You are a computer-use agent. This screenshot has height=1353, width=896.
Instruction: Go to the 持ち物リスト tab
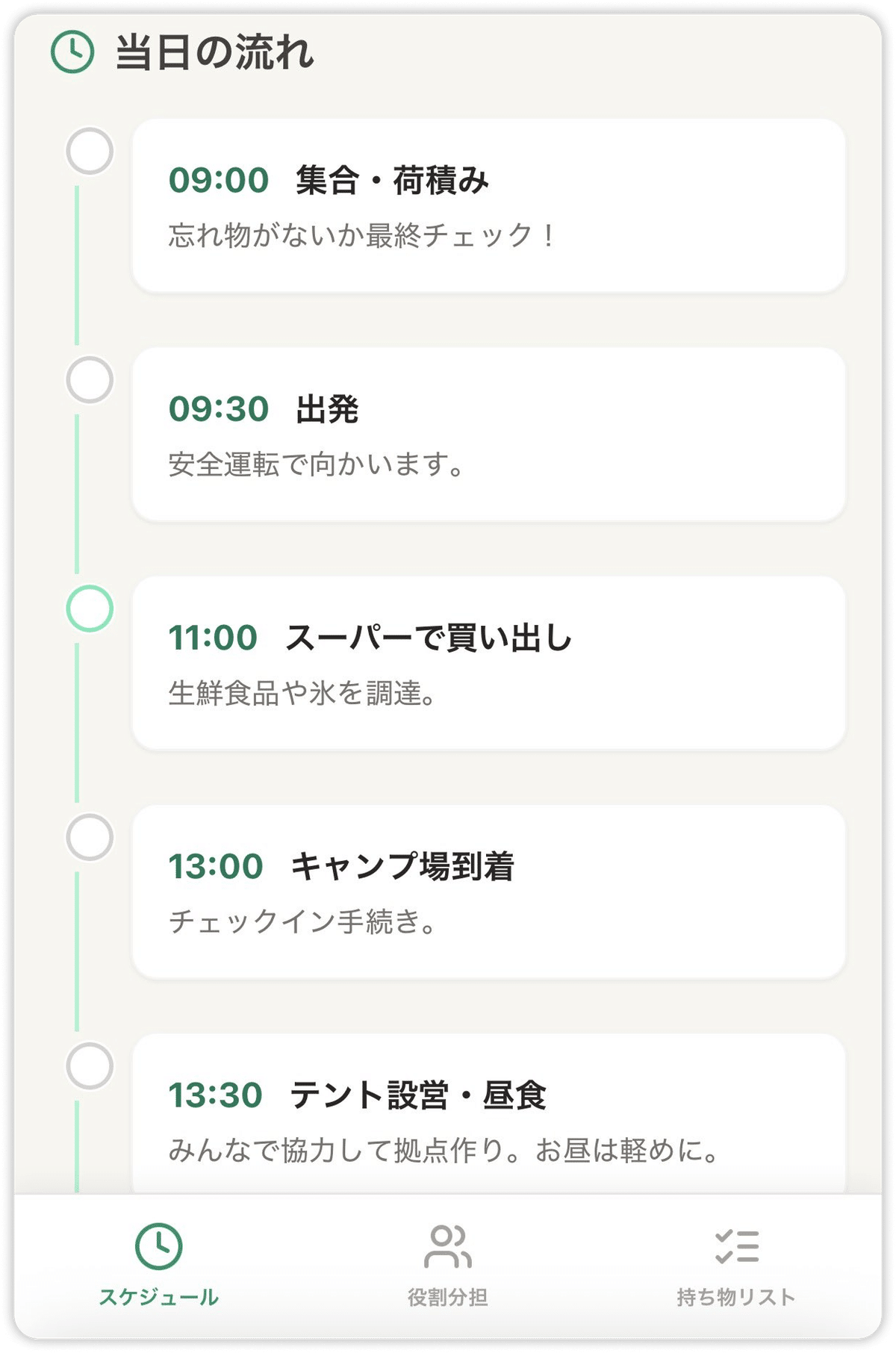click(x=736, y=1263)
